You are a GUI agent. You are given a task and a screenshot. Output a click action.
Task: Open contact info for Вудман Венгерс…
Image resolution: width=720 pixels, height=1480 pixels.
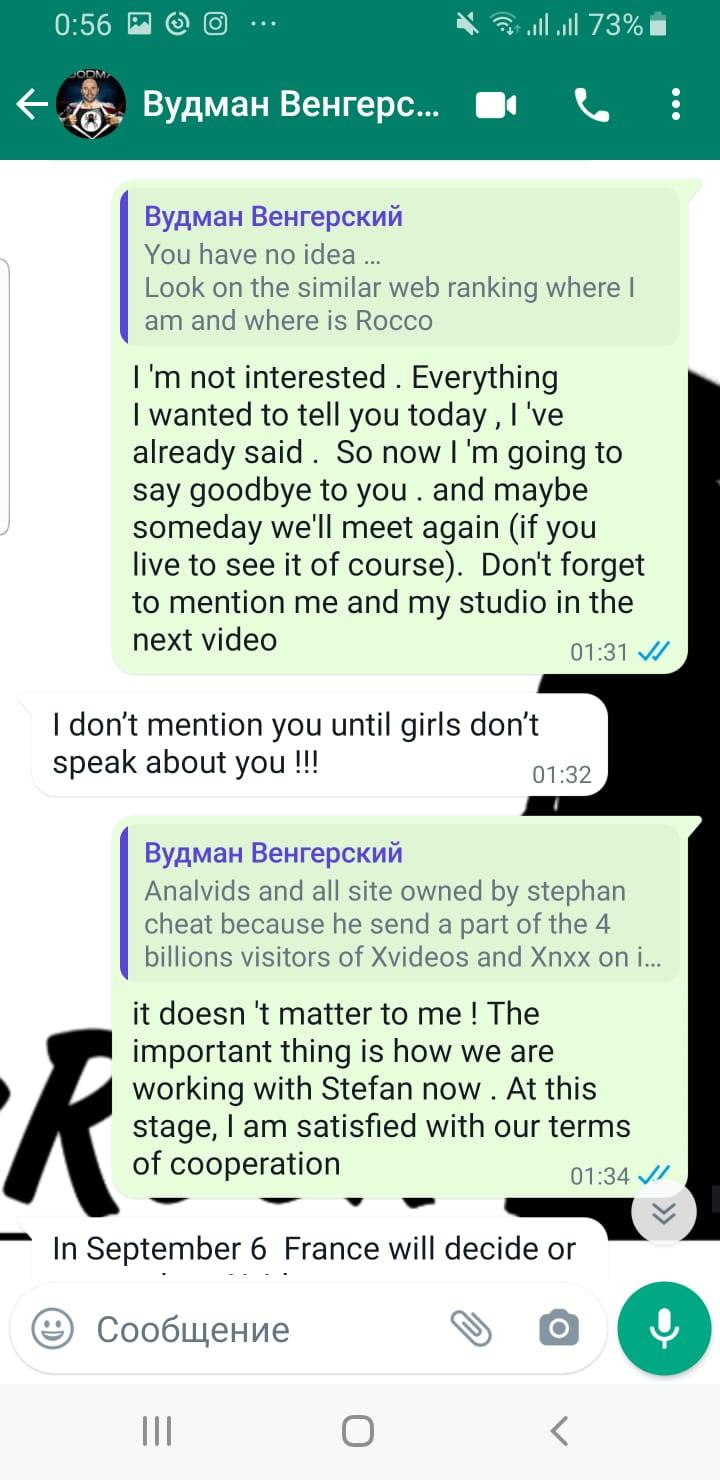pyautogui.click(x=290, y=105)
